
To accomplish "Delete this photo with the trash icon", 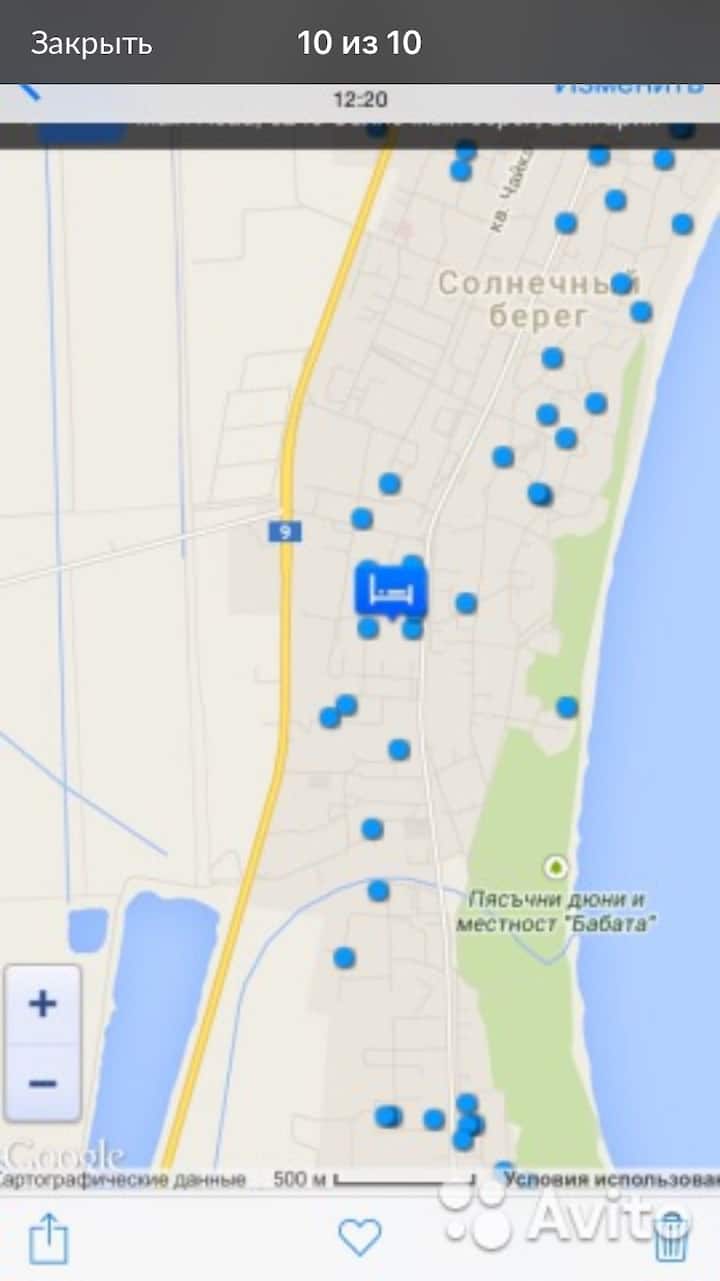I will click(671, 1238).
